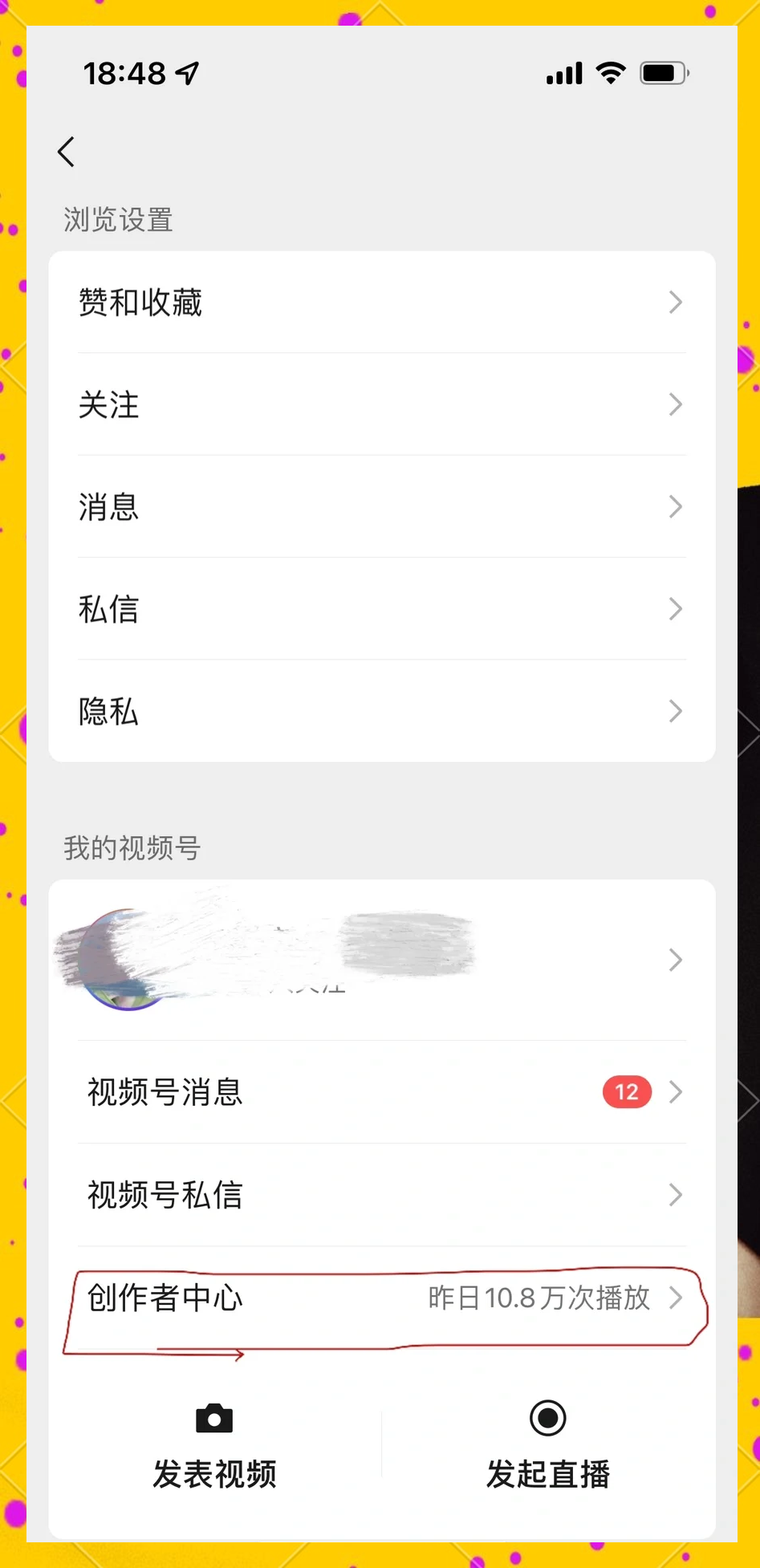This screenshot has width=760, height=1568.
Task: Tap the Wi-Fi icon in status bar
Action: coord(611,72)
